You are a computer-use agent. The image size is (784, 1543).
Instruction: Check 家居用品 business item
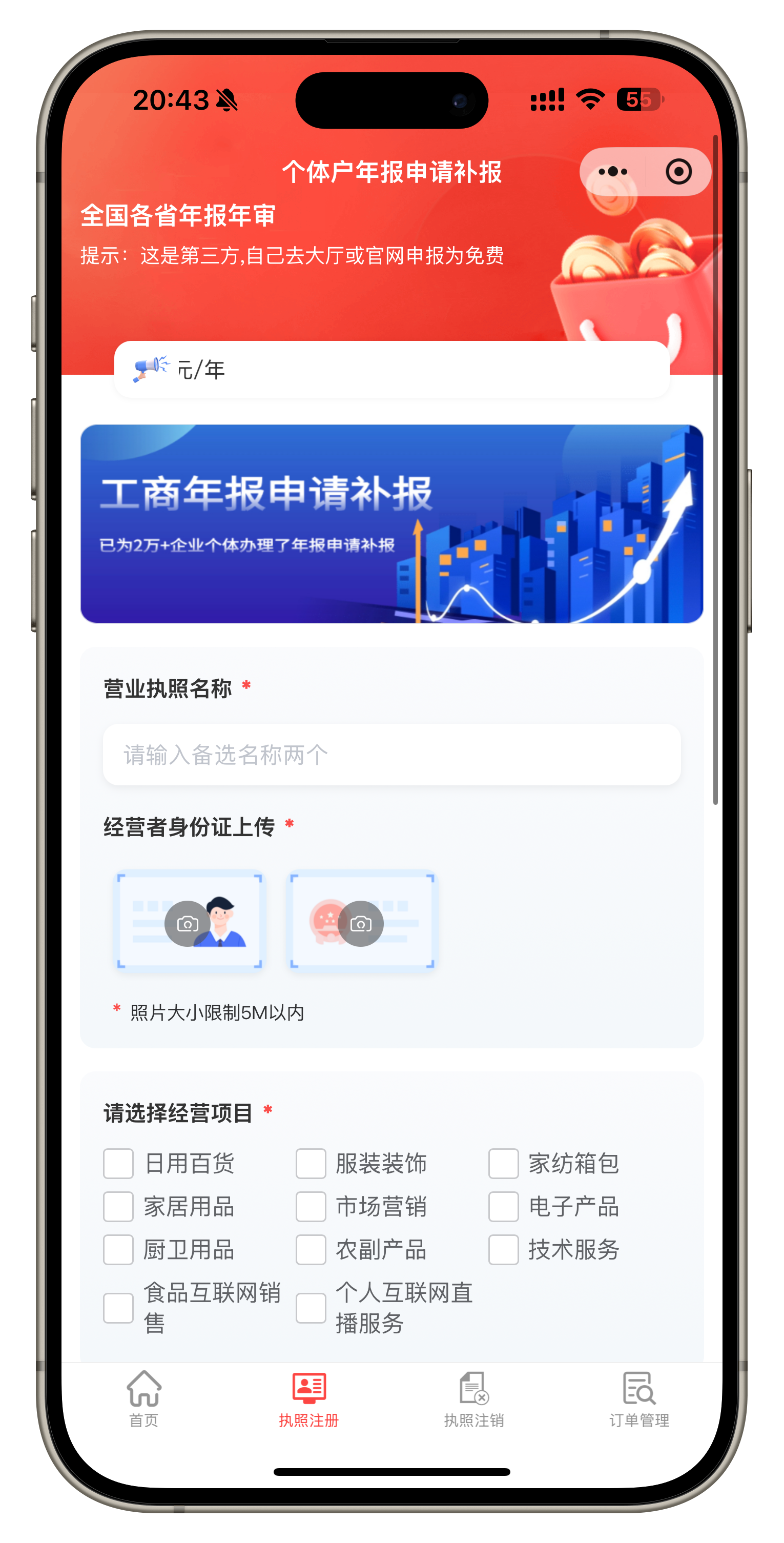pyautogui.click(x=118, y=1206)
